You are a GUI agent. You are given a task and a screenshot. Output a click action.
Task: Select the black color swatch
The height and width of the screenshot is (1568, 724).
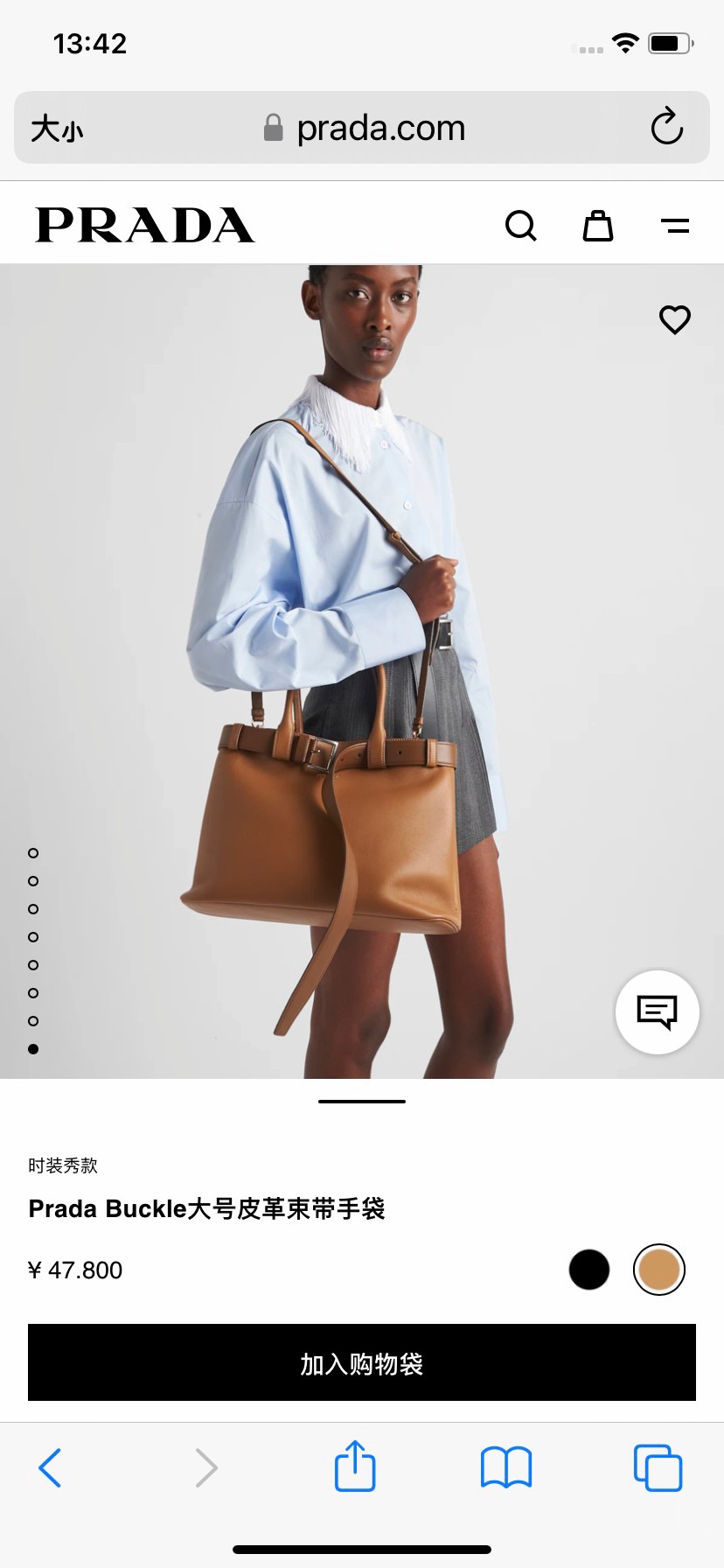tap(589, 1270)
